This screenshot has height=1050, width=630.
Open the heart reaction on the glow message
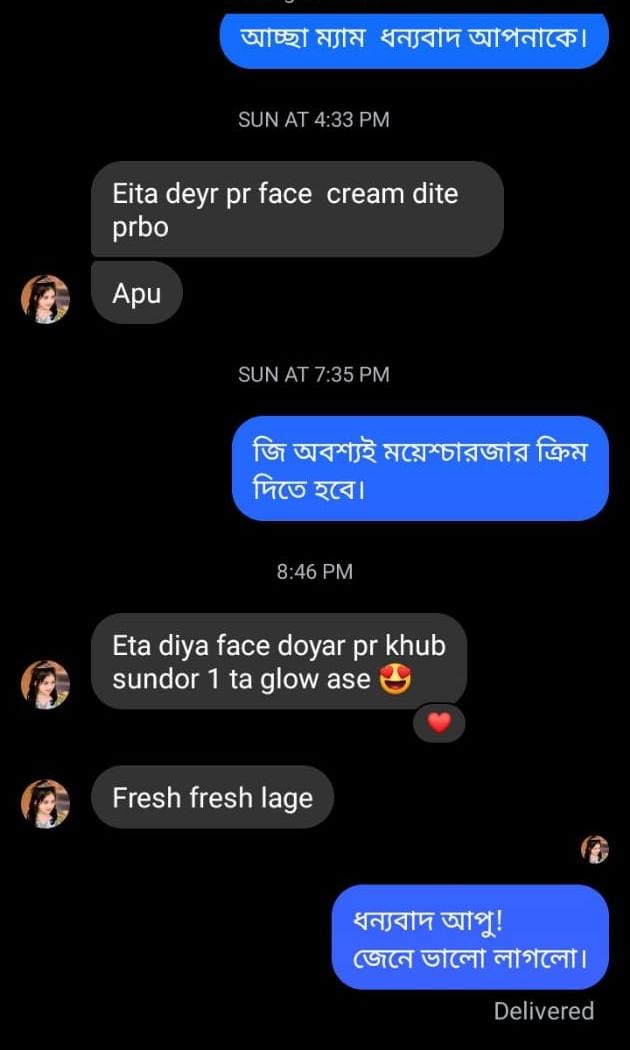[439, 722]
